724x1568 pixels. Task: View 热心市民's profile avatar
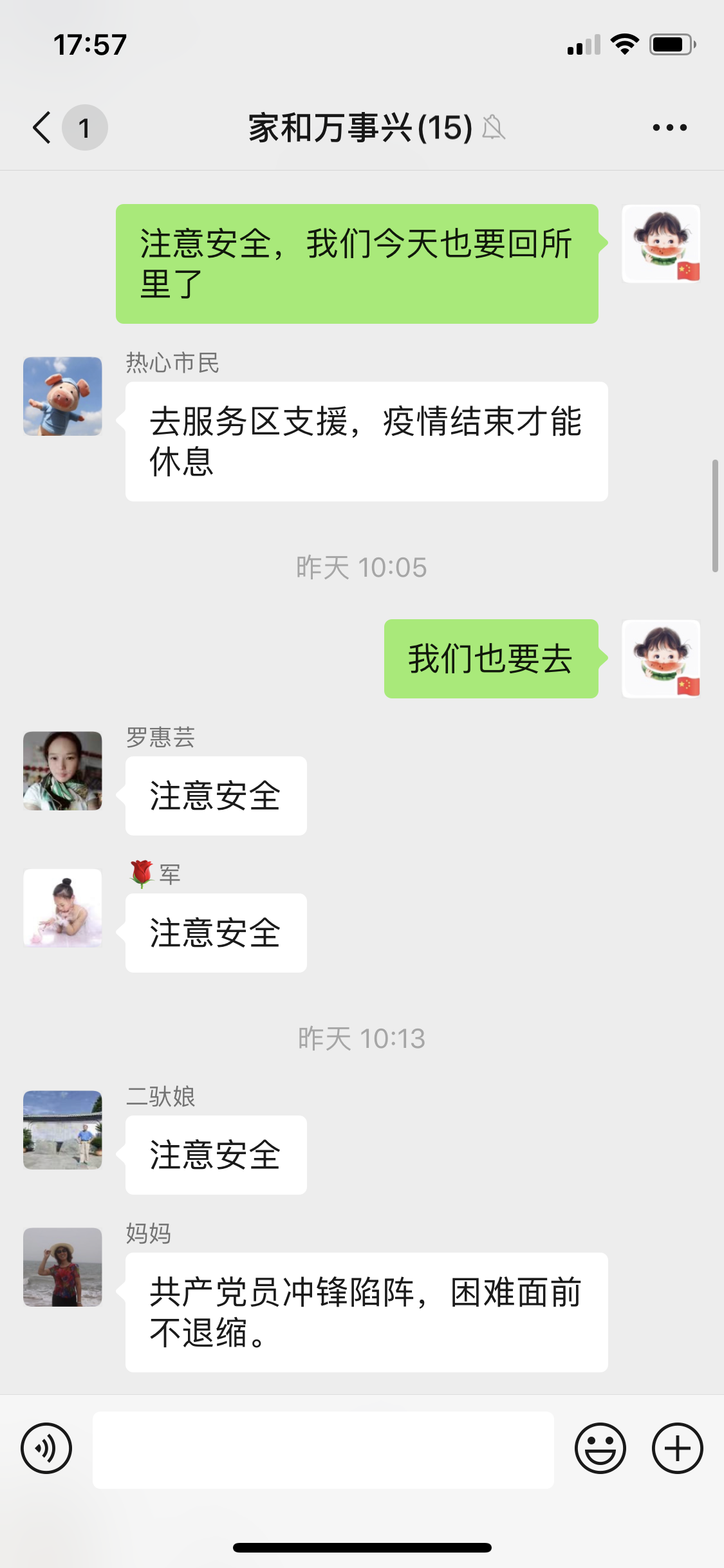[62, 397]
